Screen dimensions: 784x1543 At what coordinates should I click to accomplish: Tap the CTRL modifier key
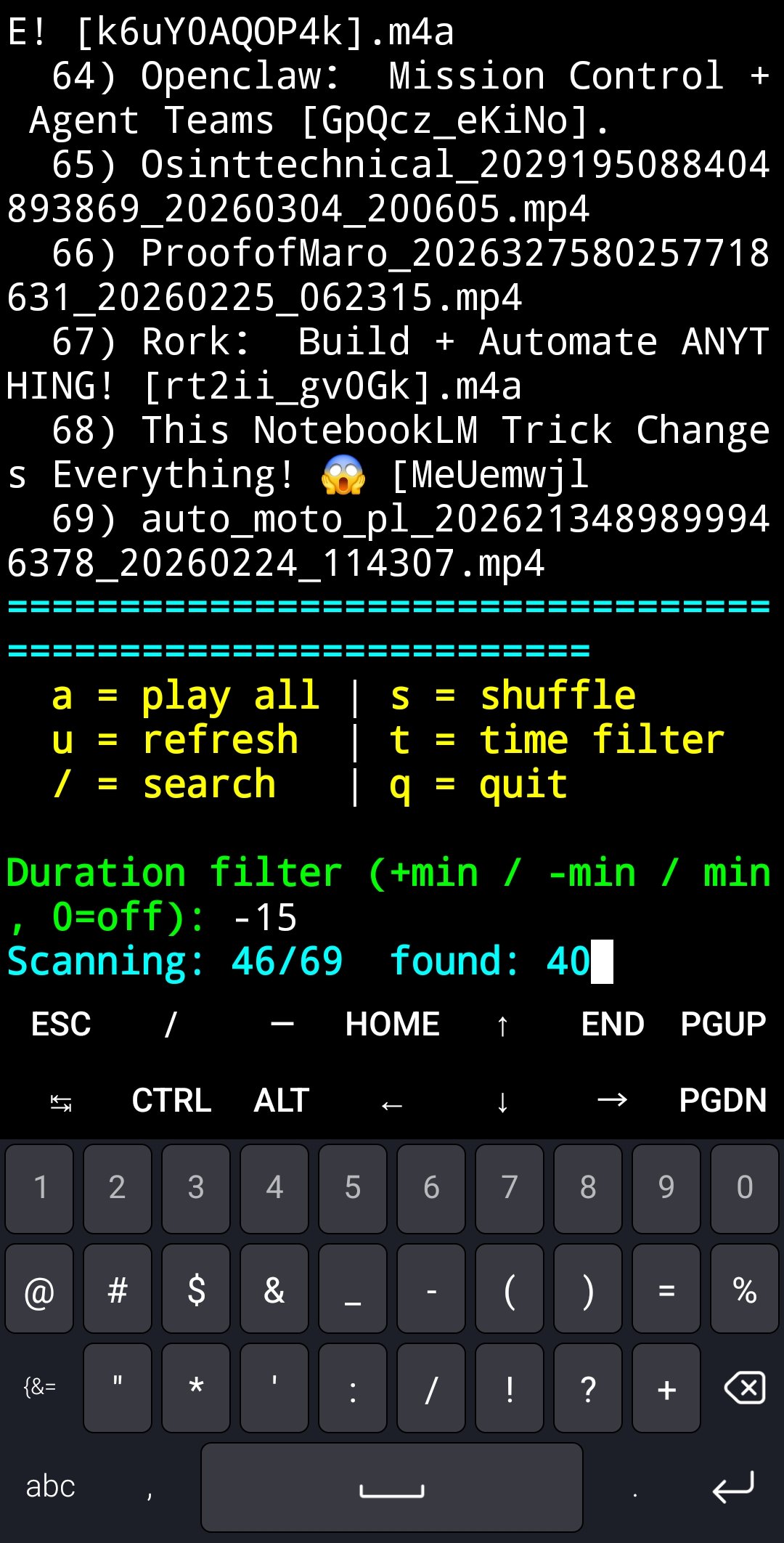tap(171, 1101)
